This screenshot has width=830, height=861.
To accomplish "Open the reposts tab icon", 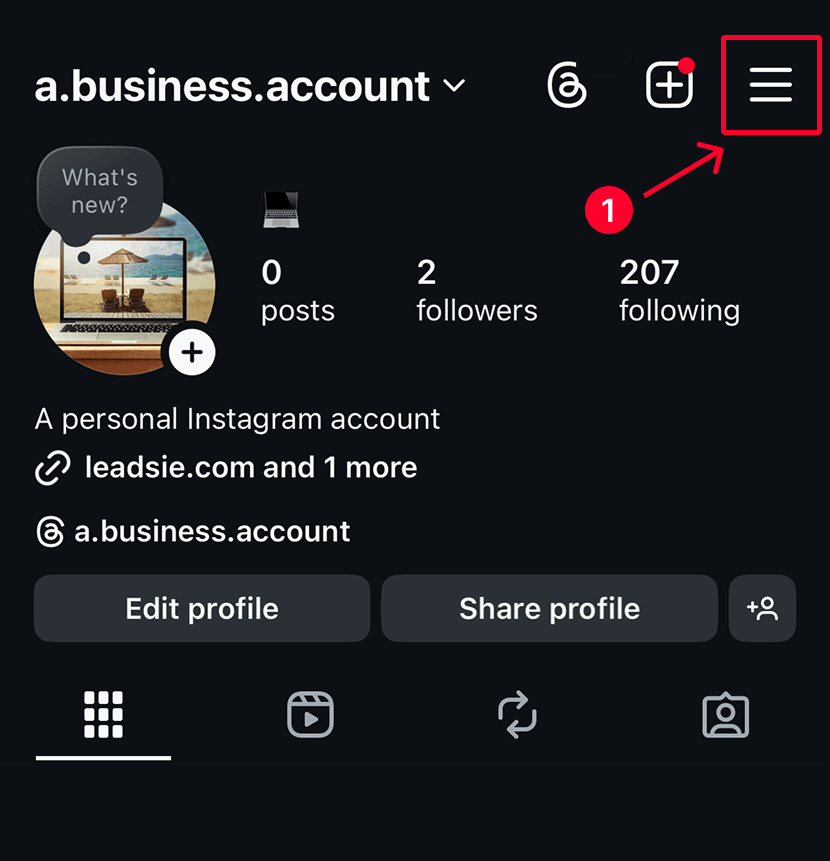I will [517, 715].
